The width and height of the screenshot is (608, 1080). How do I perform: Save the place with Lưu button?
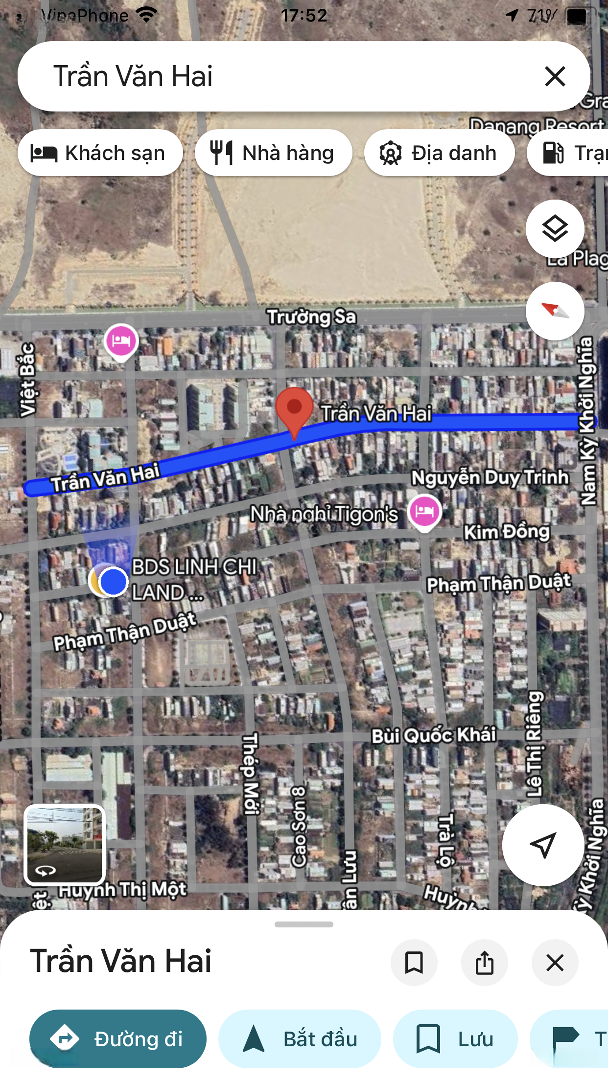point(455,1039)
